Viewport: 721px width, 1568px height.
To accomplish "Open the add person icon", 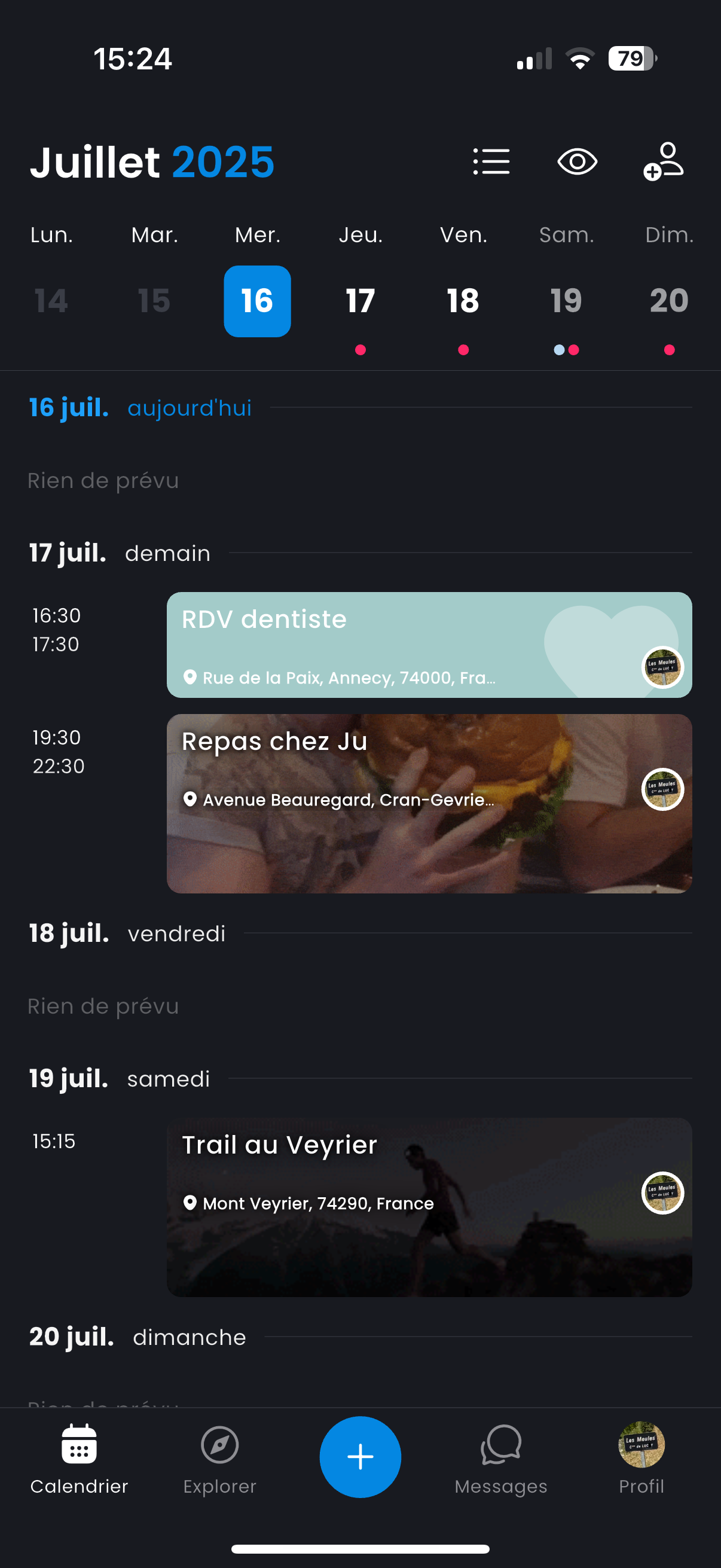I will (x=664, y=161).
